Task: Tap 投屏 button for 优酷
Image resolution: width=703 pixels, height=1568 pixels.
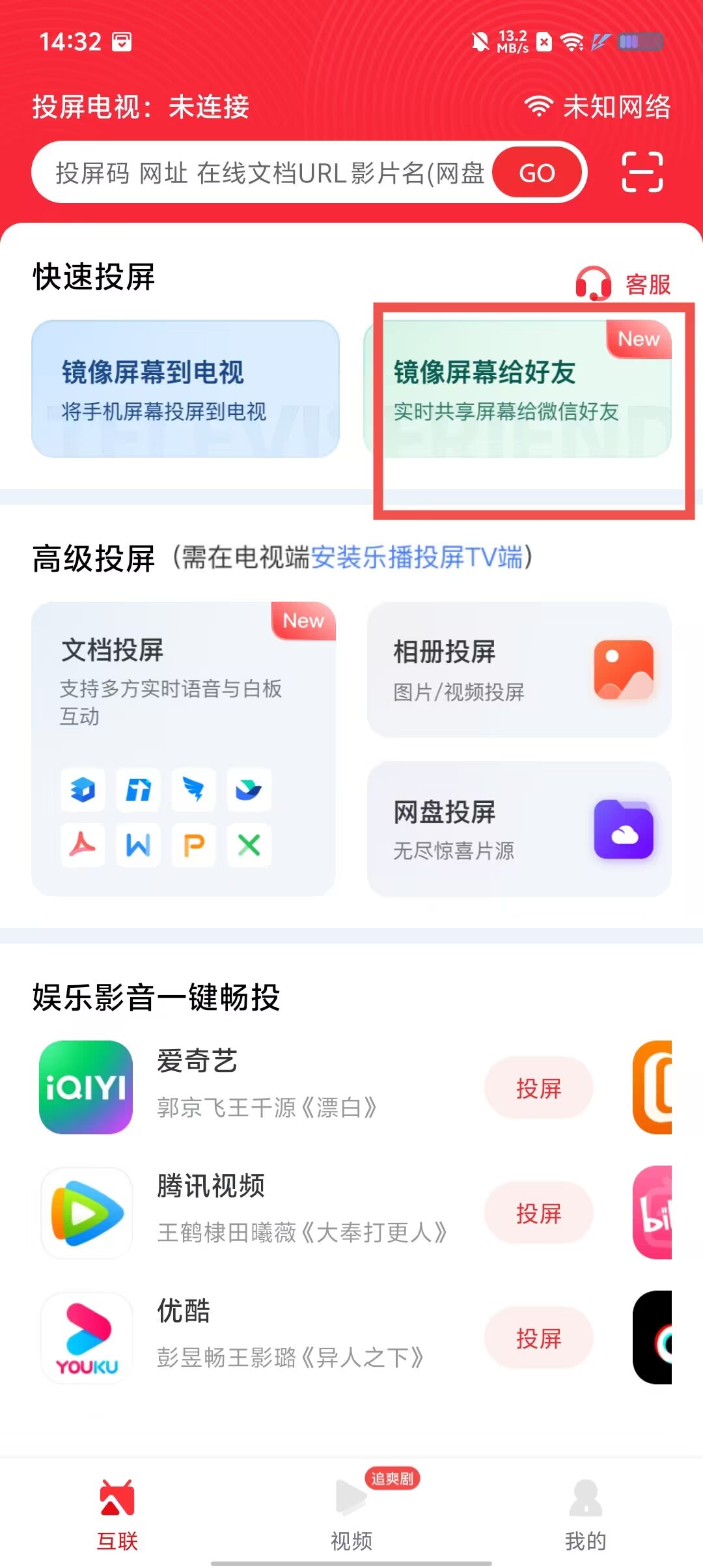Action: pyautogui.click(x=538, y=1338)
